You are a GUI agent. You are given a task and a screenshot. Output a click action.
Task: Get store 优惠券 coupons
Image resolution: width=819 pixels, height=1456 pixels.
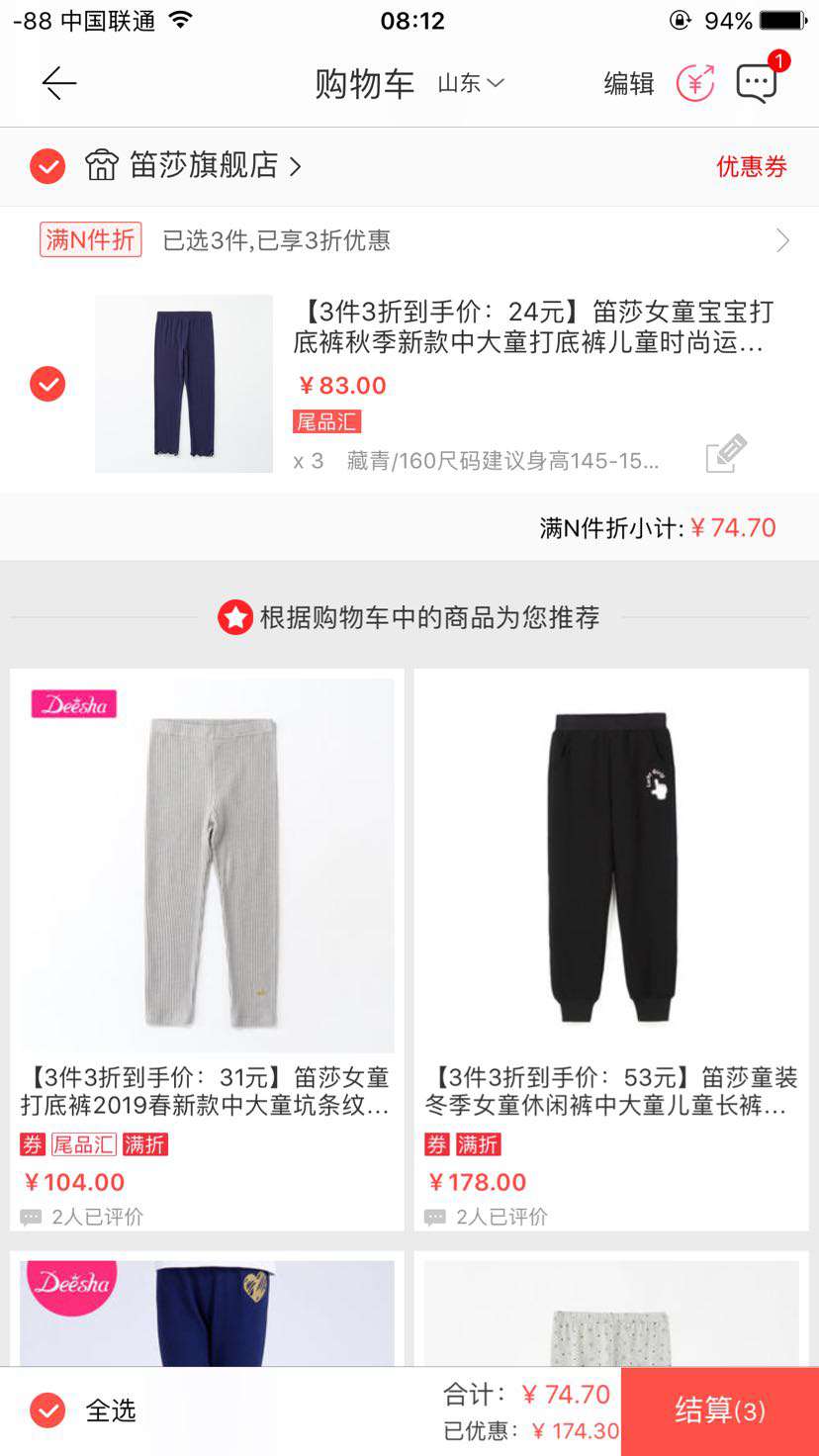(752, 167)
